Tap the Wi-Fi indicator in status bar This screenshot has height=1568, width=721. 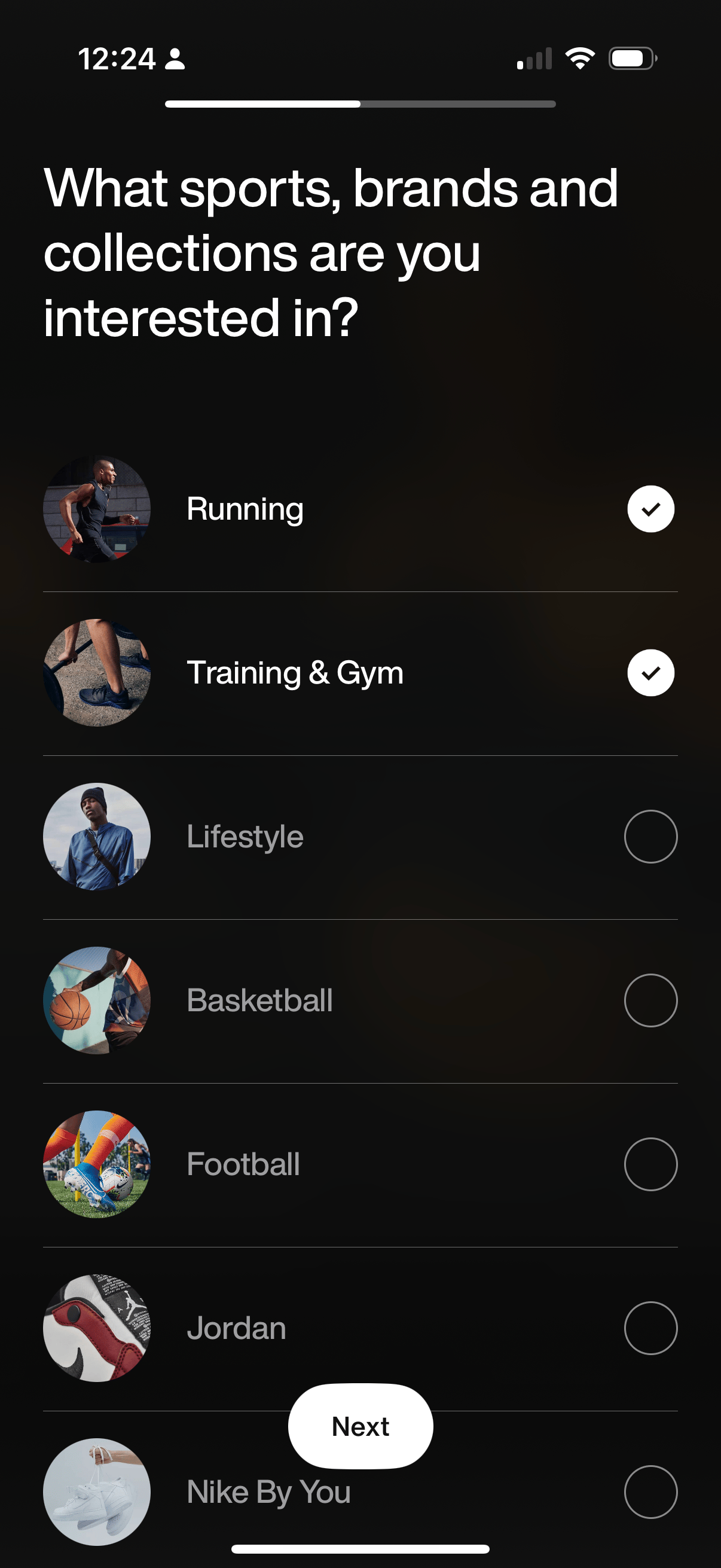coord(579,58)
